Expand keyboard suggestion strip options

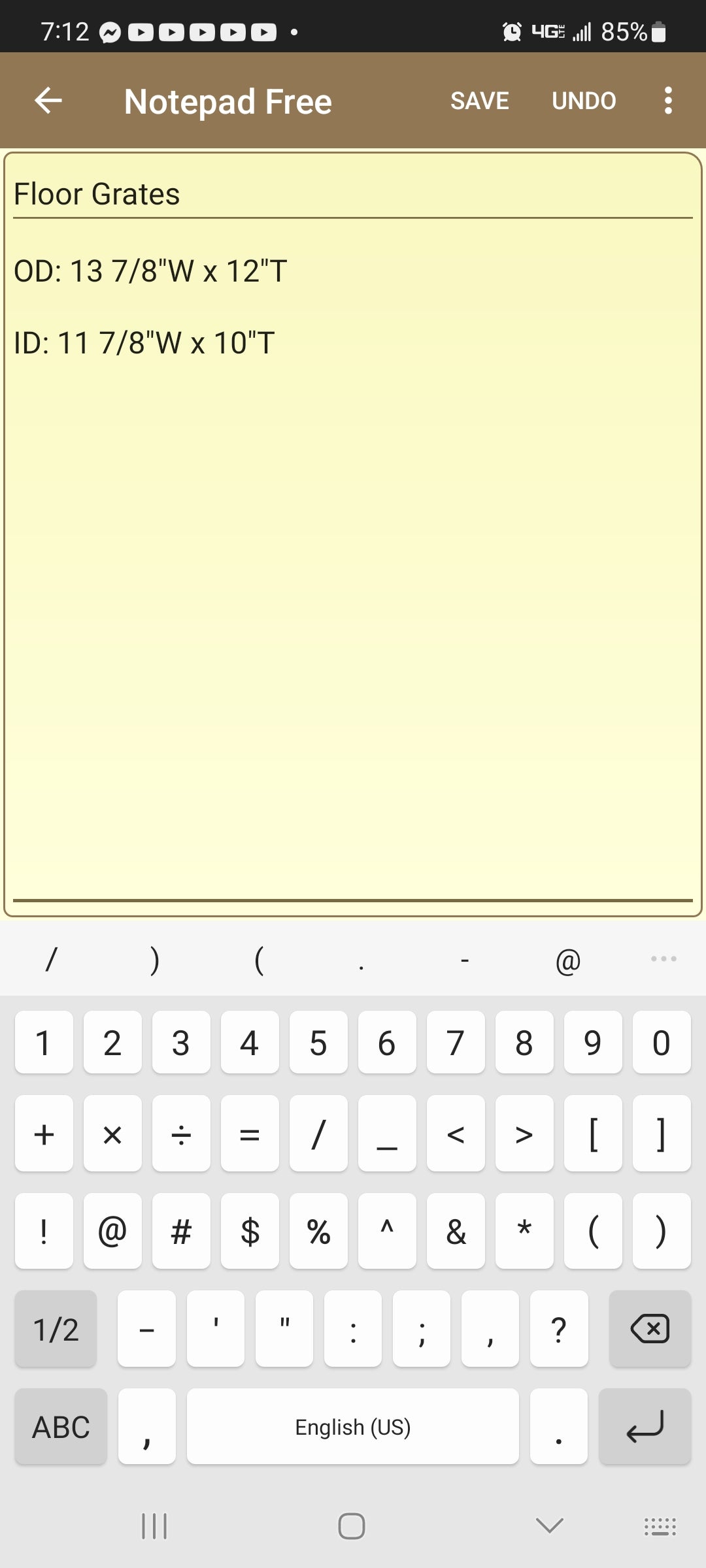[x=664, y=958]
